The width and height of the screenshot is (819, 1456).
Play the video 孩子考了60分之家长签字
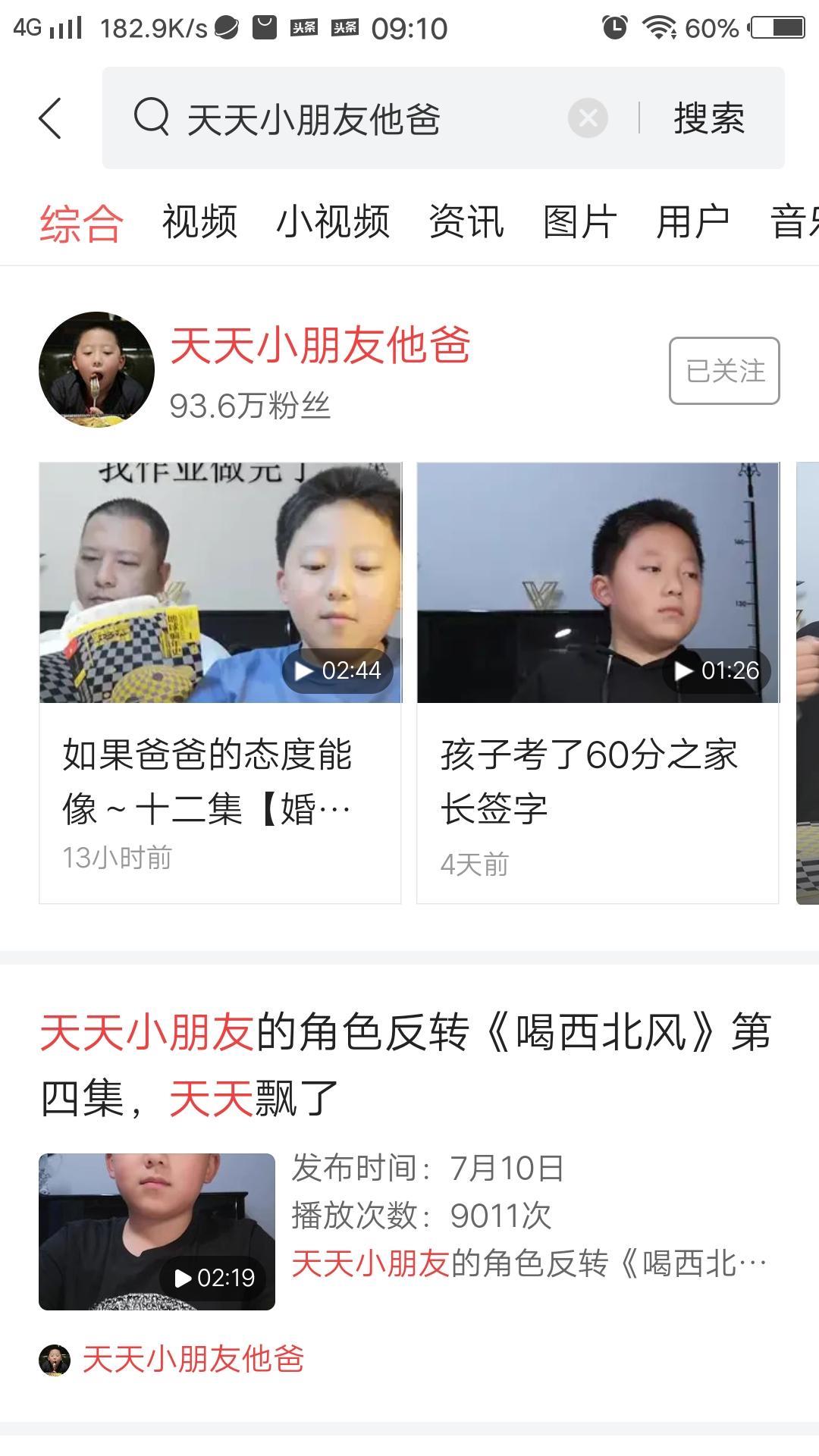pyautogui.click(x=598, y=584)
